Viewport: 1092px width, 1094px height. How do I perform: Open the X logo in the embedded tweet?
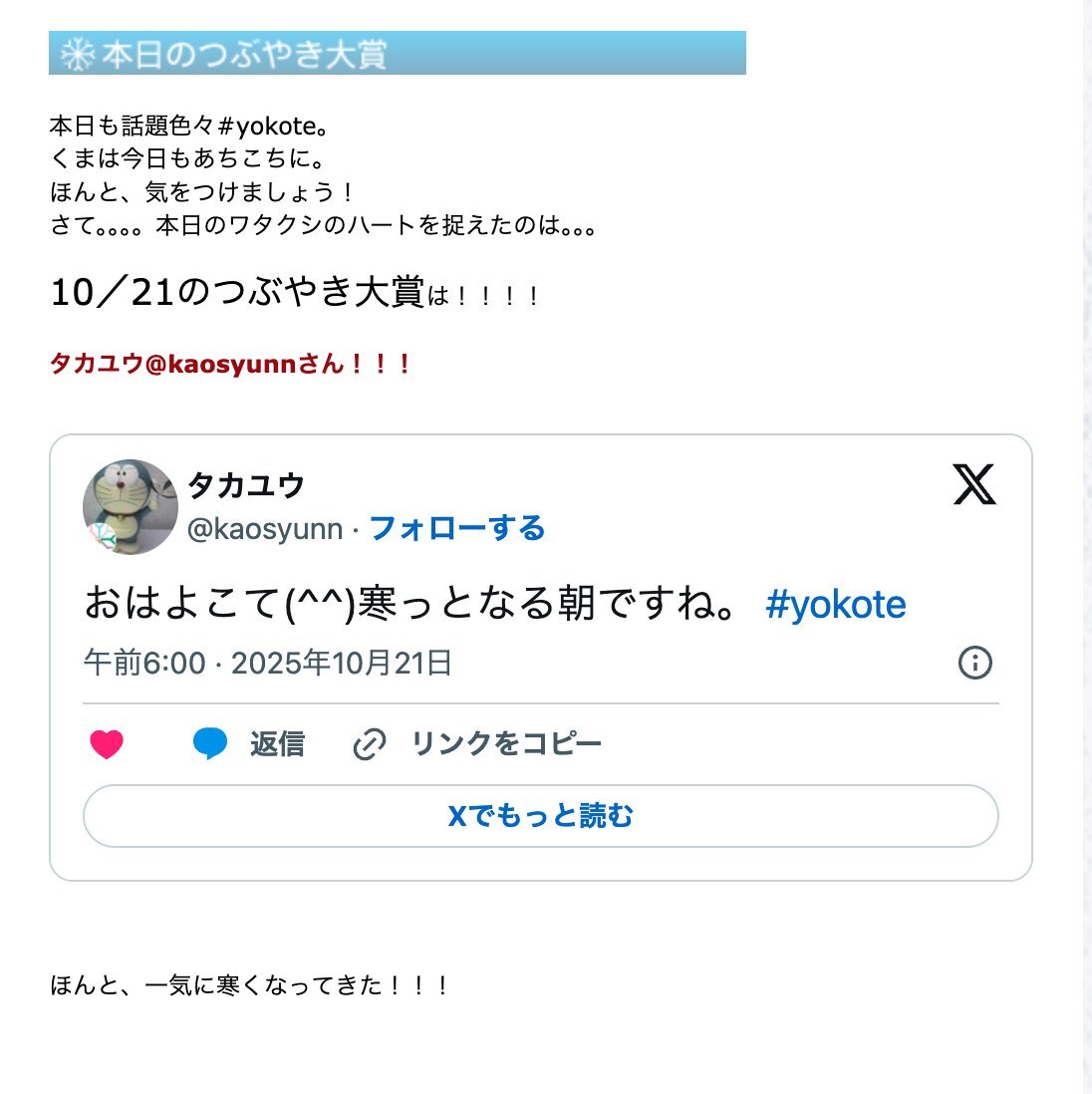(974, 484)
